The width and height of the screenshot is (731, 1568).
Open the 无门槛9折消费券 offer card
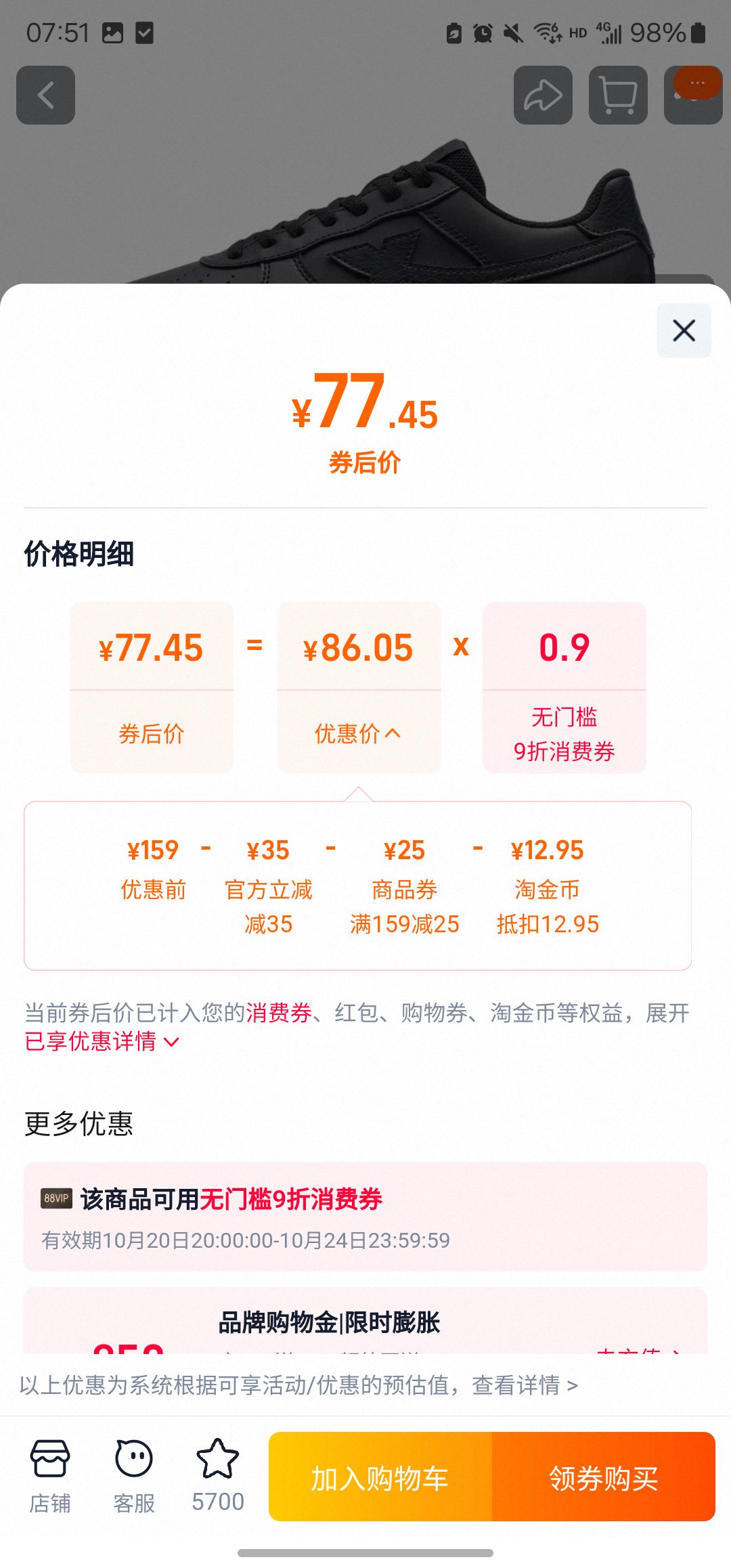tap(365, 1216)
